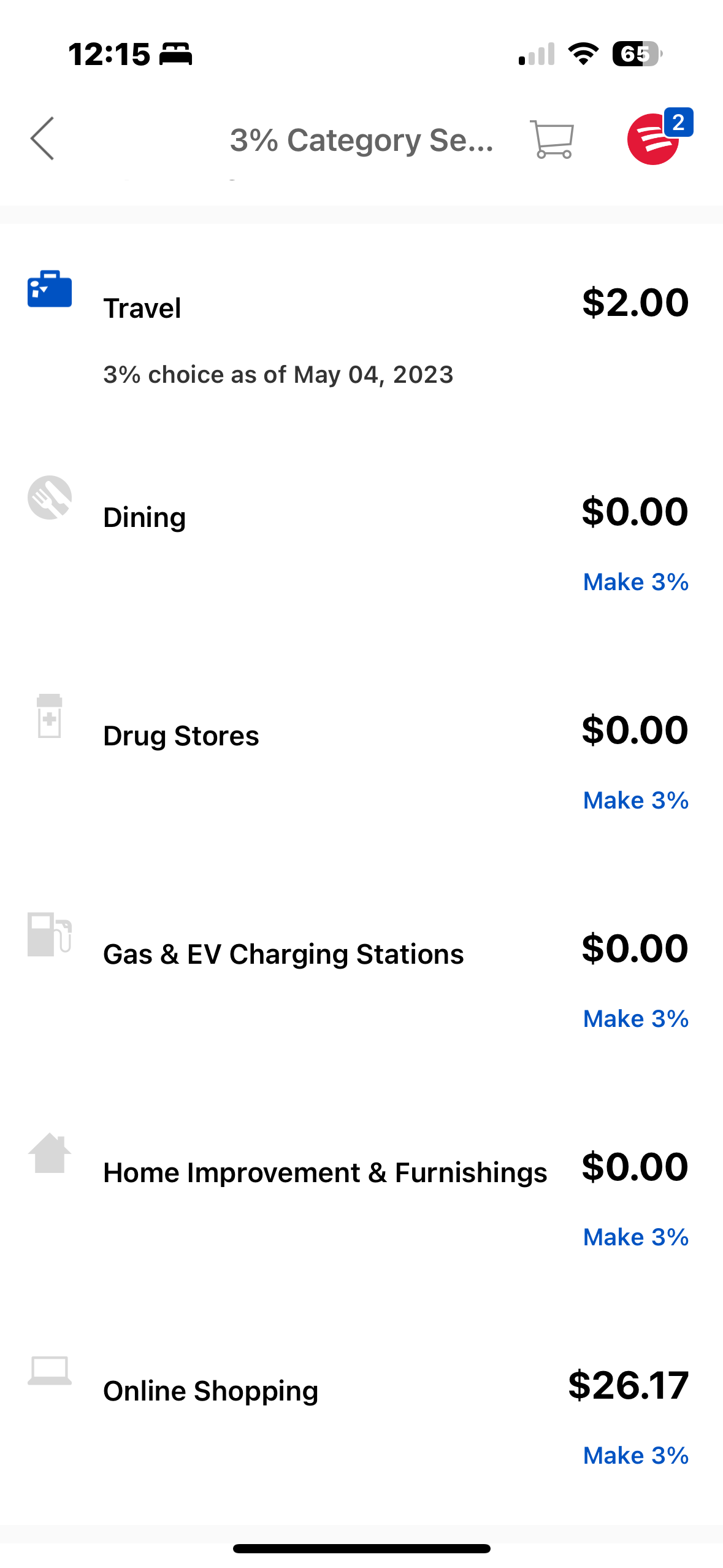
Task: Set Home Improvement & Furnishings to 3%
Action: tap(635, 1237)
